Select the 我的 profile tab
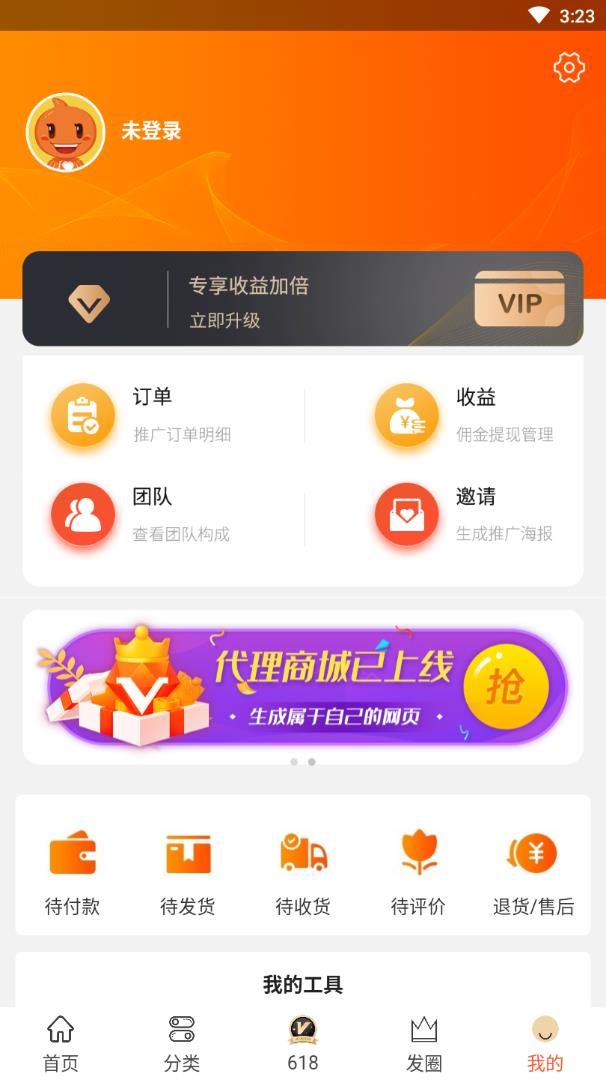The width and height of the screenshot is (606, 1080). click(545, 1043)
